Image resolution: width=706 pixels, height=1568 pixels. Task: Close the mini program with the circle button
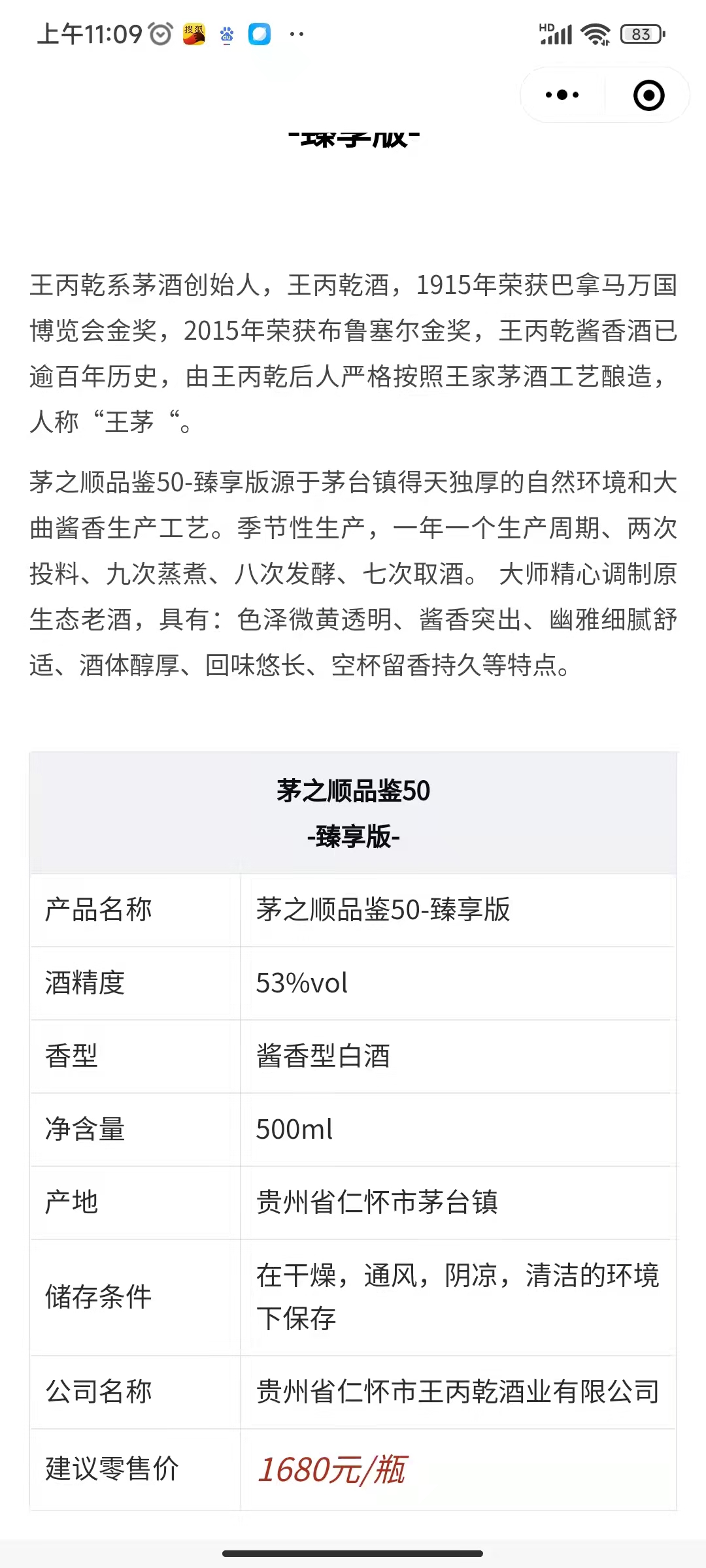648,95
